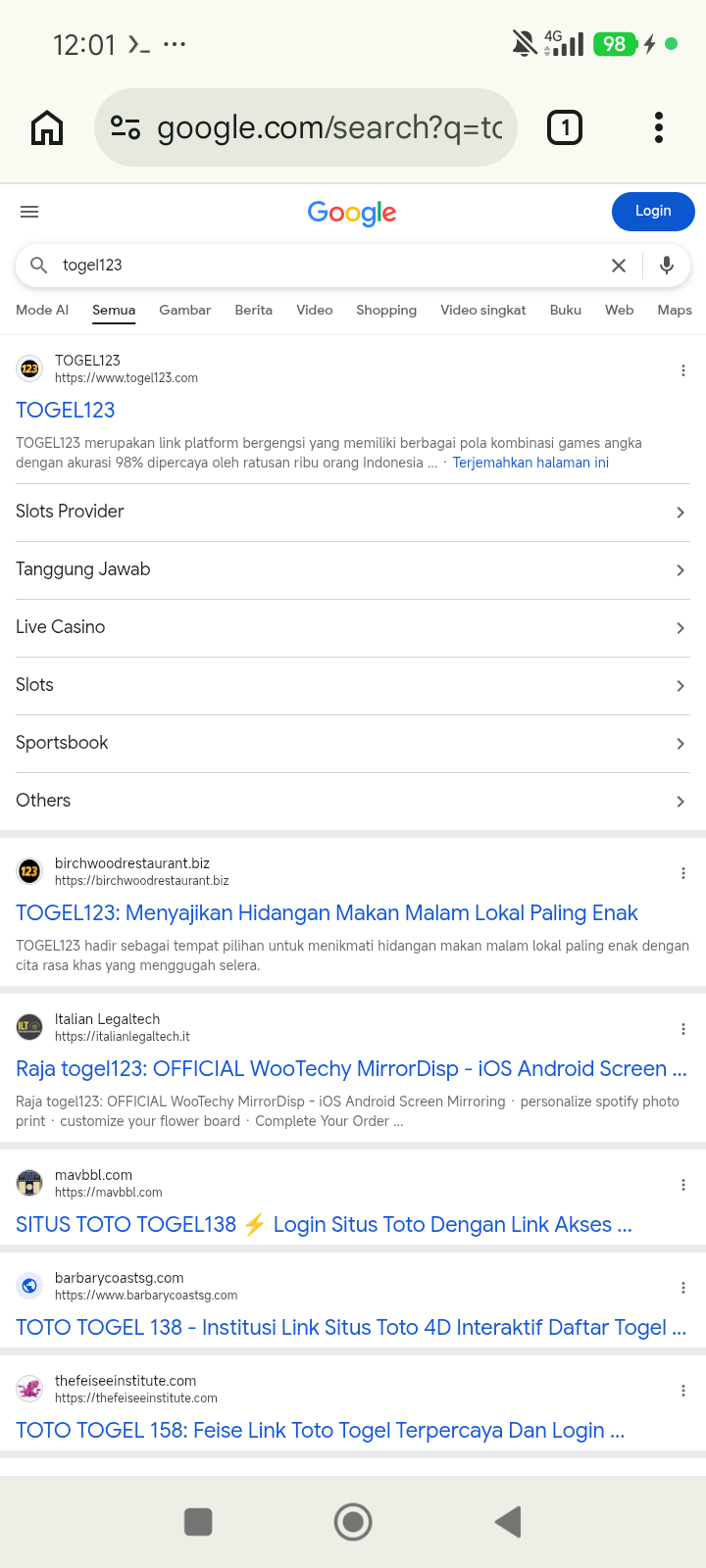Image resolution: width=706 pixels, height=1568 pixels.
Task: Open the tab switcher showing 1 tab
Action: click(x=564, y=127)
